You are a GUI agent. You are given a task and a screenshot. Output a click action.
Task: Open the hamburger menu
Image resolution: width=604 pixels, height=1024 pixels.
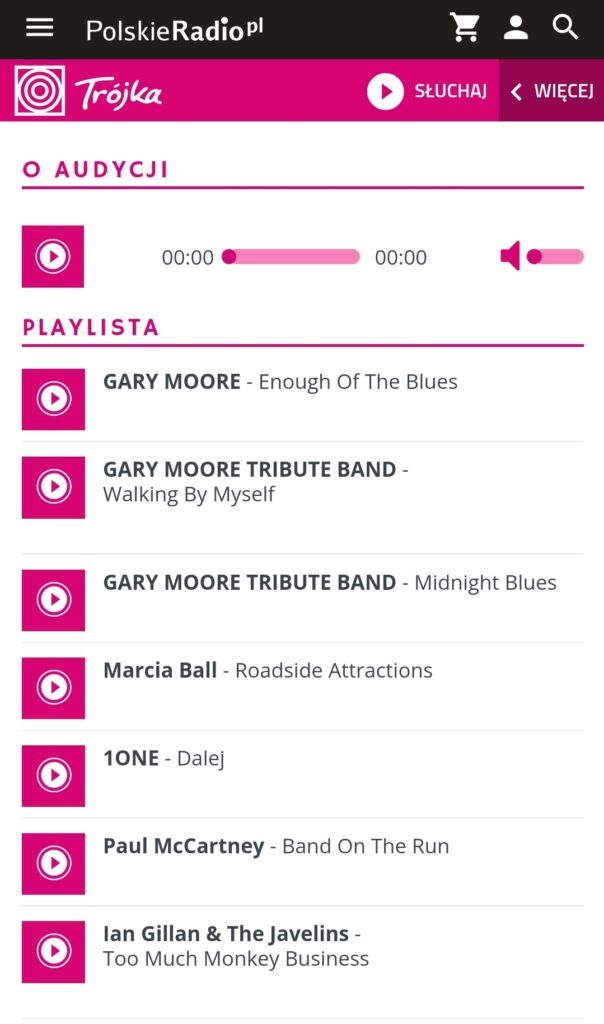coord(40,27)
